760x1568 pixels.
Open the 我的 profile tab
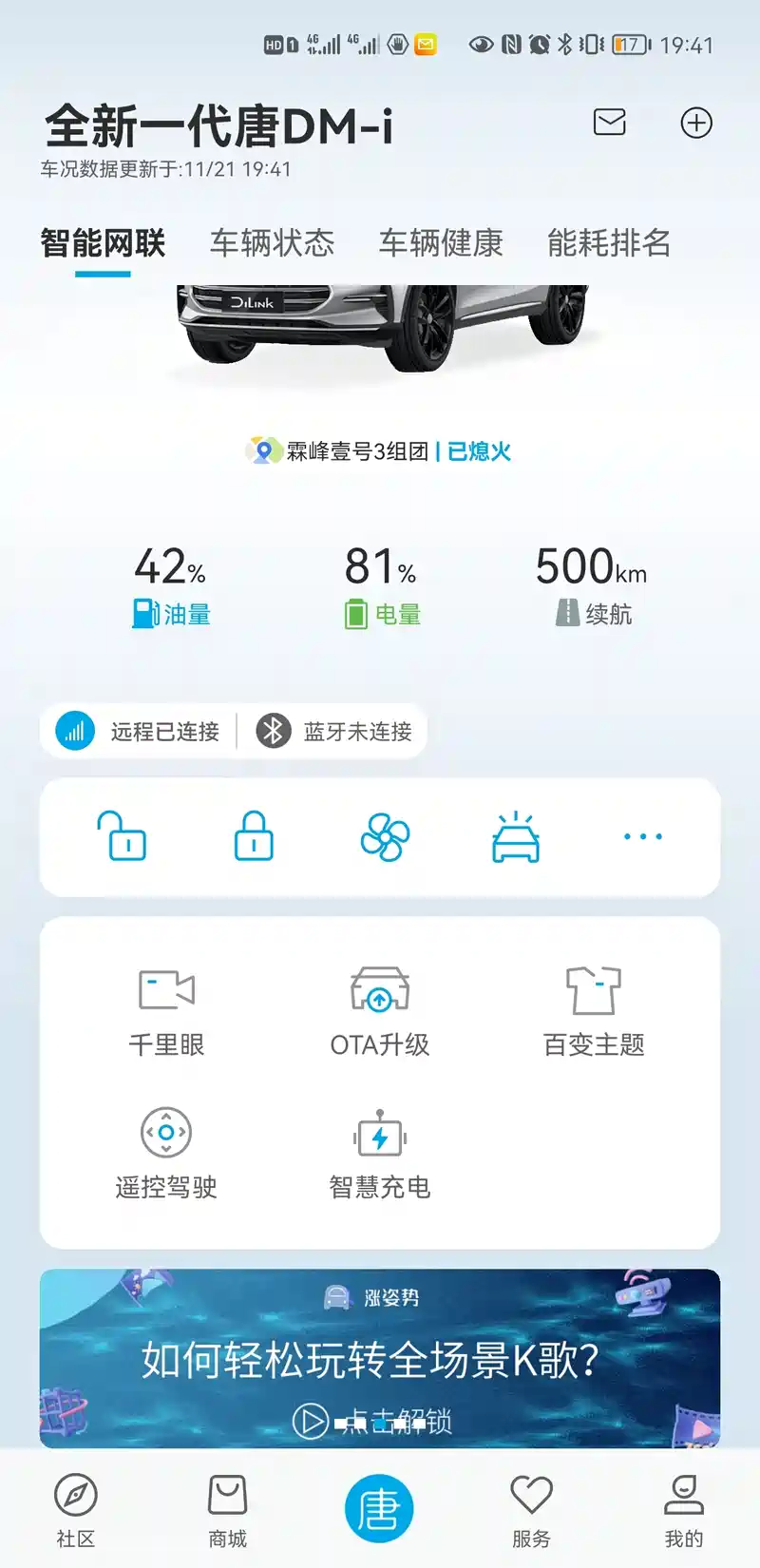pyautogui.click(x=683, y=1510)
